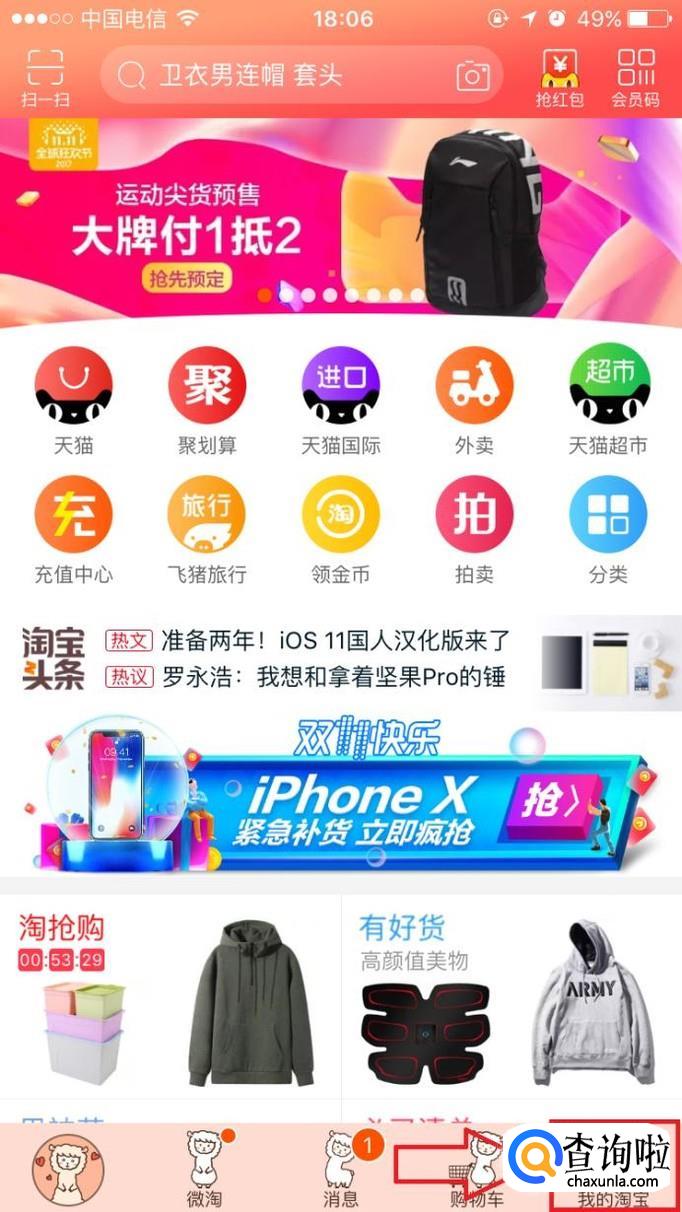Open 抢红包 red envelope
The image size is (682, 1212).
[559, 76]
